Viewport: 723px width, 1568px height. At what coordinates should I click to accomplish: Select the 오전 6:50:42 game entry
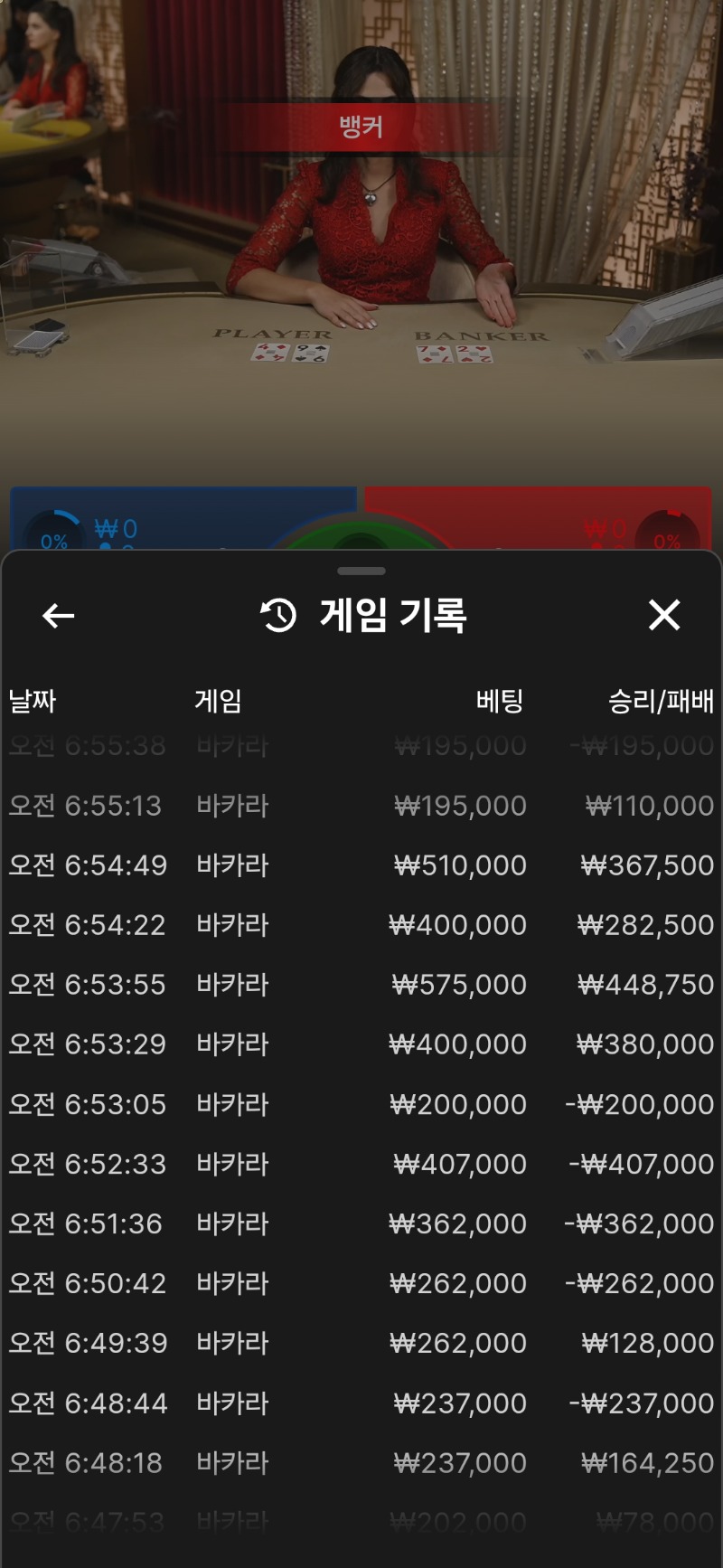point(361,1283)
